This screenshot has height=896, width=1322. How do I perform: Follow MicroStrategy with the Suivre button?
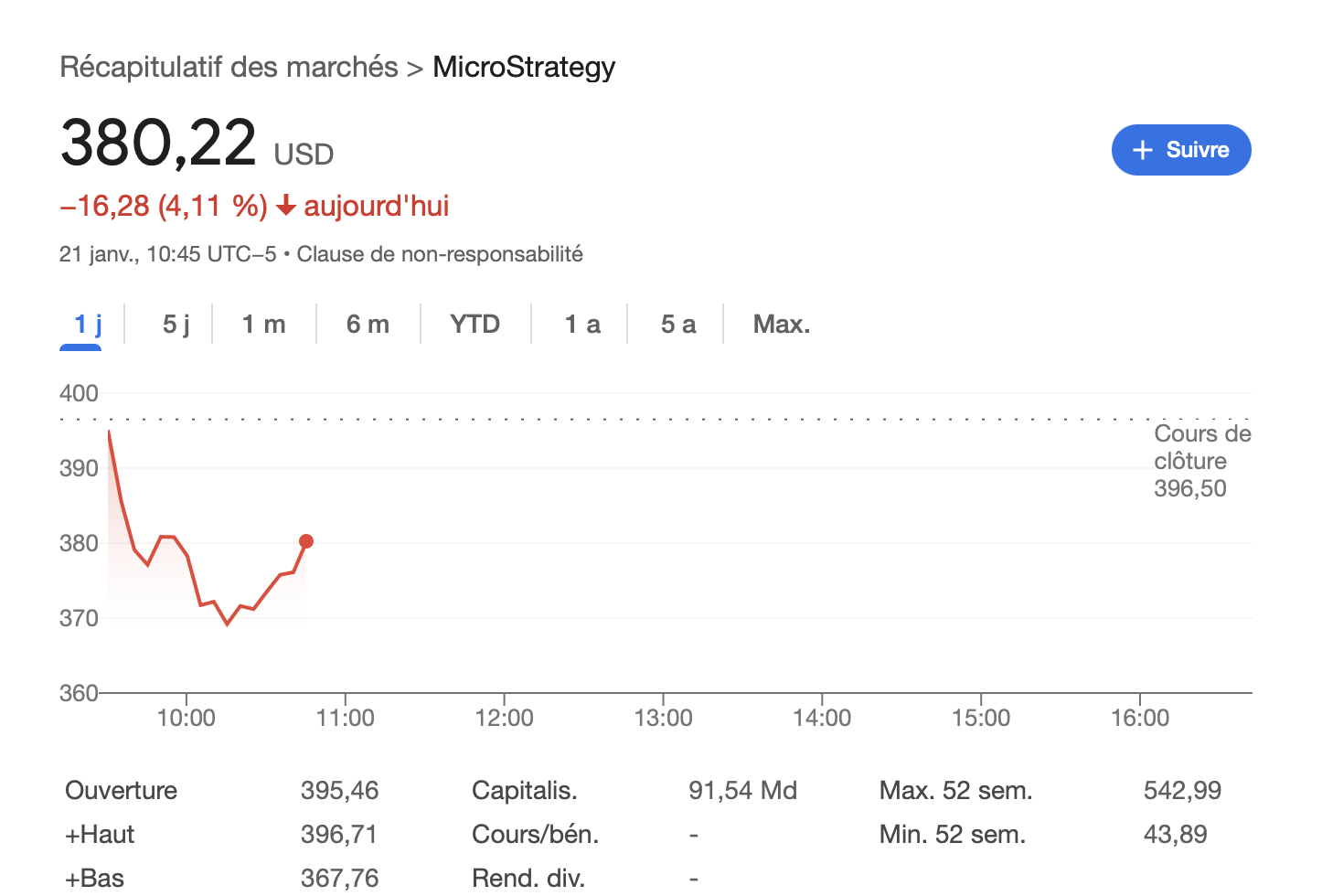[x=1180, y=150]
